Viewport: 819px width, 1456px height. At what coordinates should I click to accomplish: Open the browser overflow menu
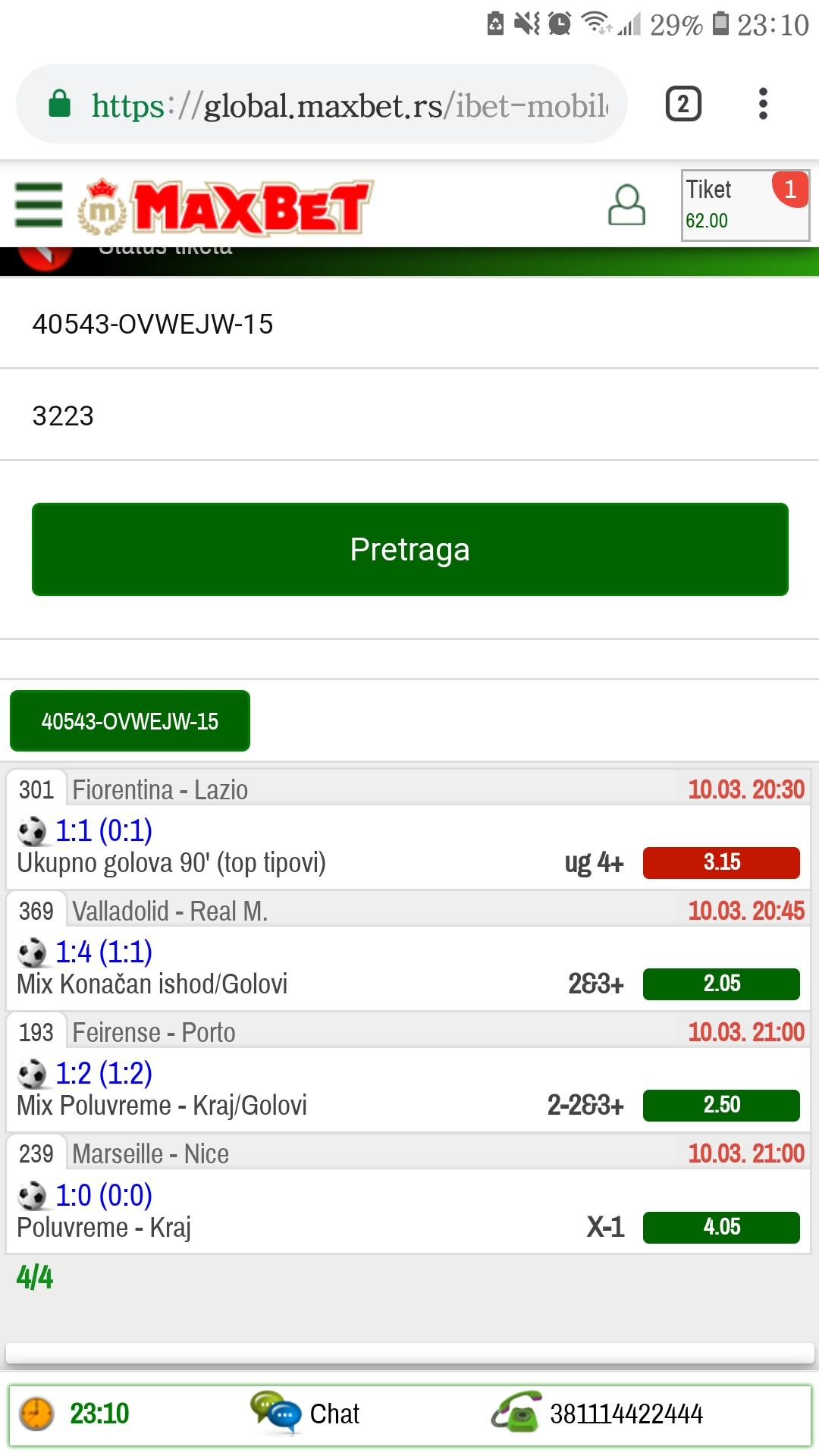tap(763, 104)
